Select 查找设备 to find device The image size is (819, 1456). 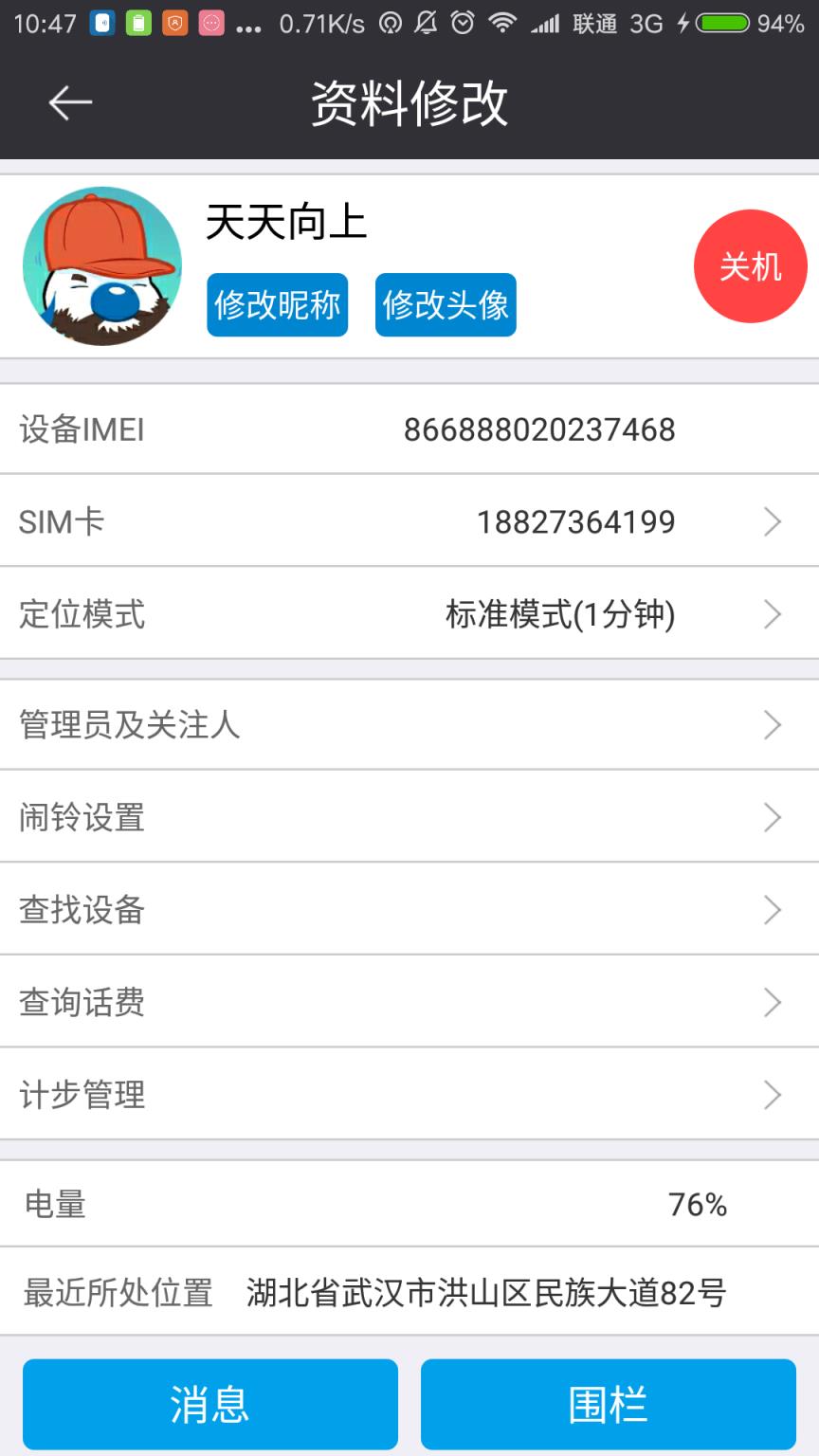click(409, 910)
